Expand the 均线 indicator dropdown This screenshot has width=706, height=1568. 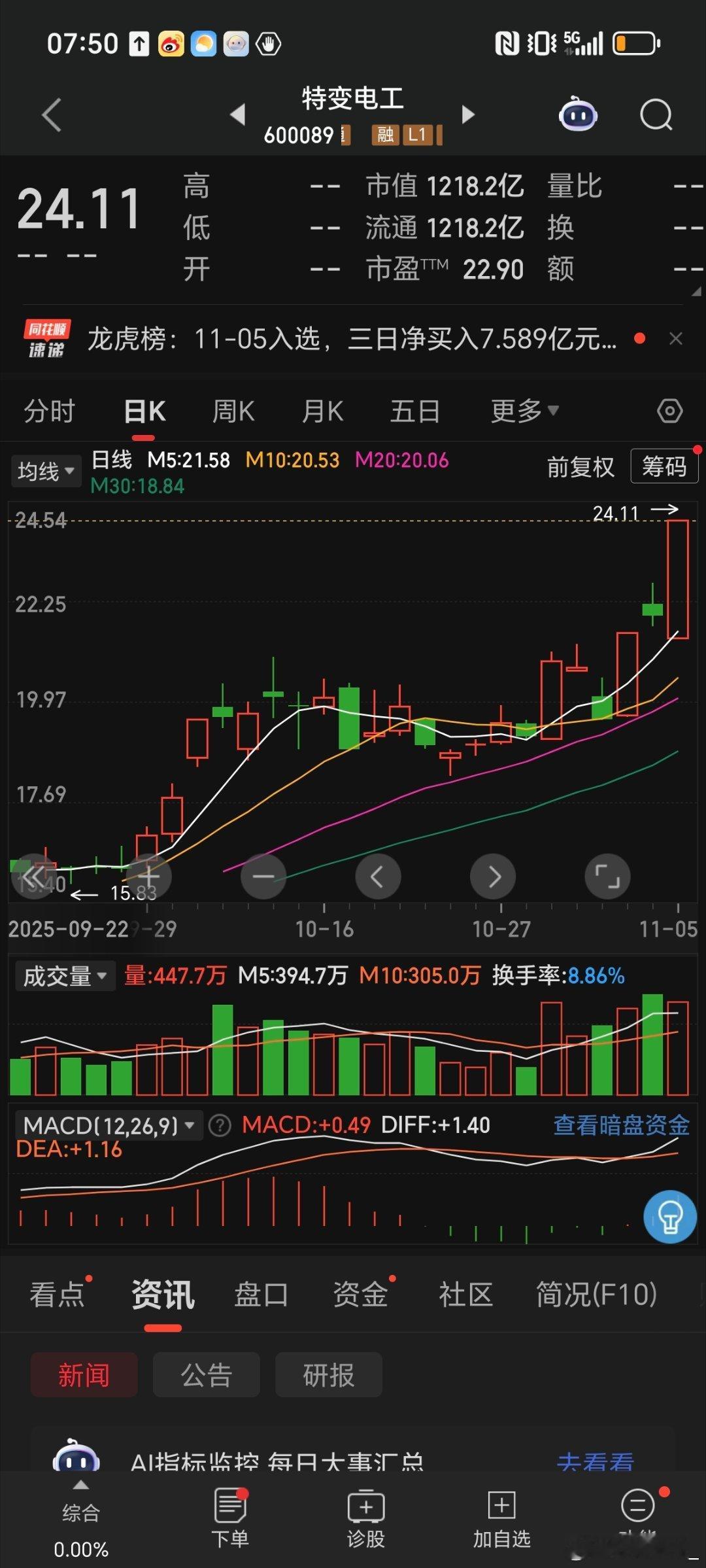tap(46, 471)
